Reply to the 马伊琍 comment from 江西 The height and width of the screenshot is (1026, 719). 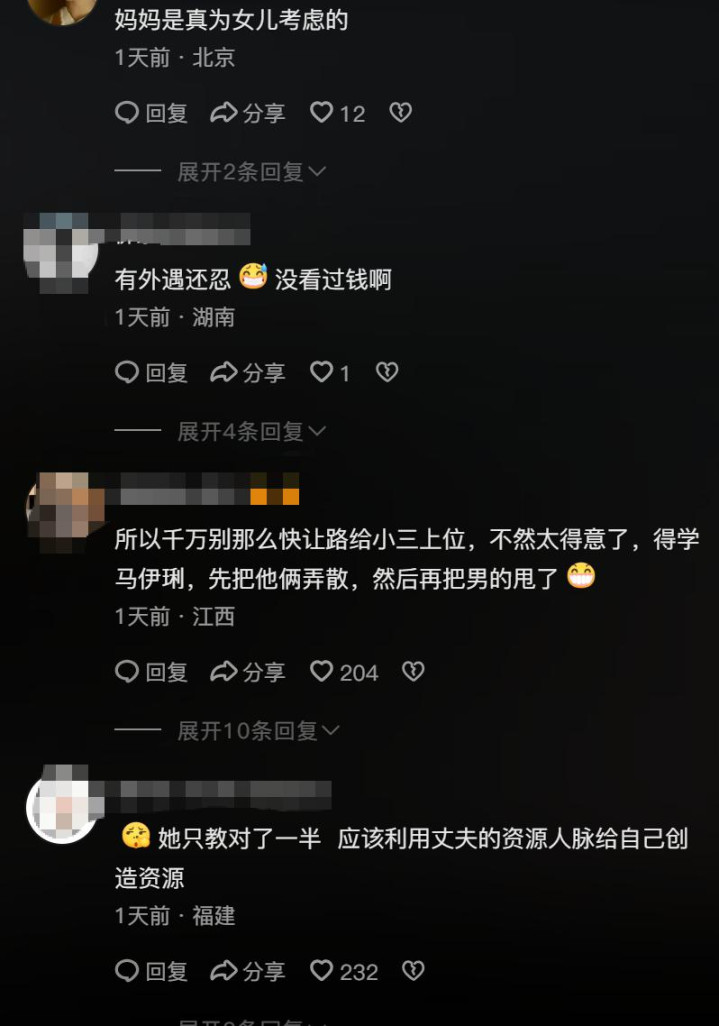[x=151, y=671]
